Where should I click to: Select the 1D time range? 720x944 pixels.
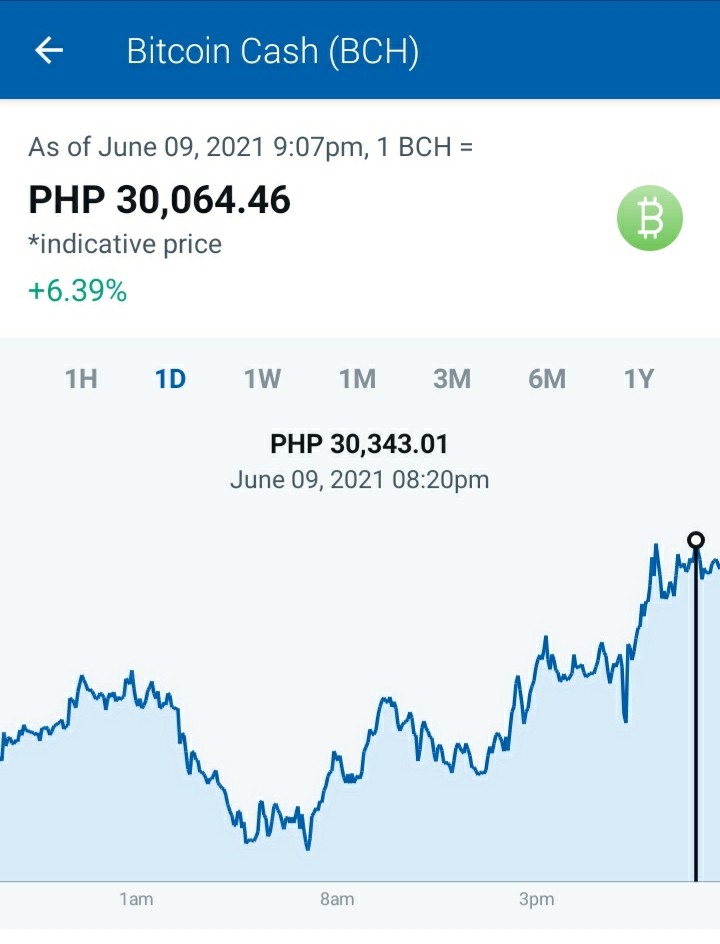[170, 379]
